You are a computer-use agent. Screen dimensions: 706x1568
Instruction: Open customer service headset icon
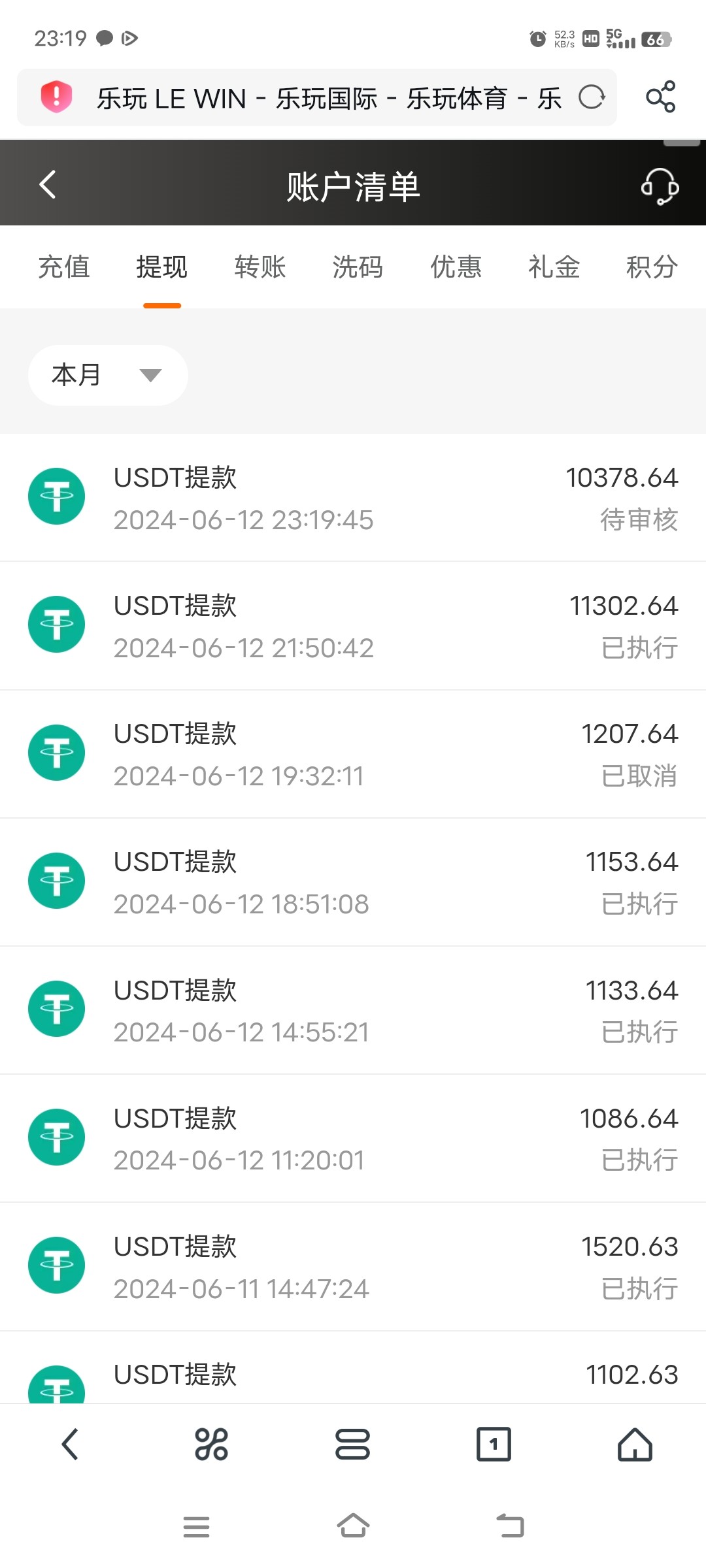click(660, 187)
